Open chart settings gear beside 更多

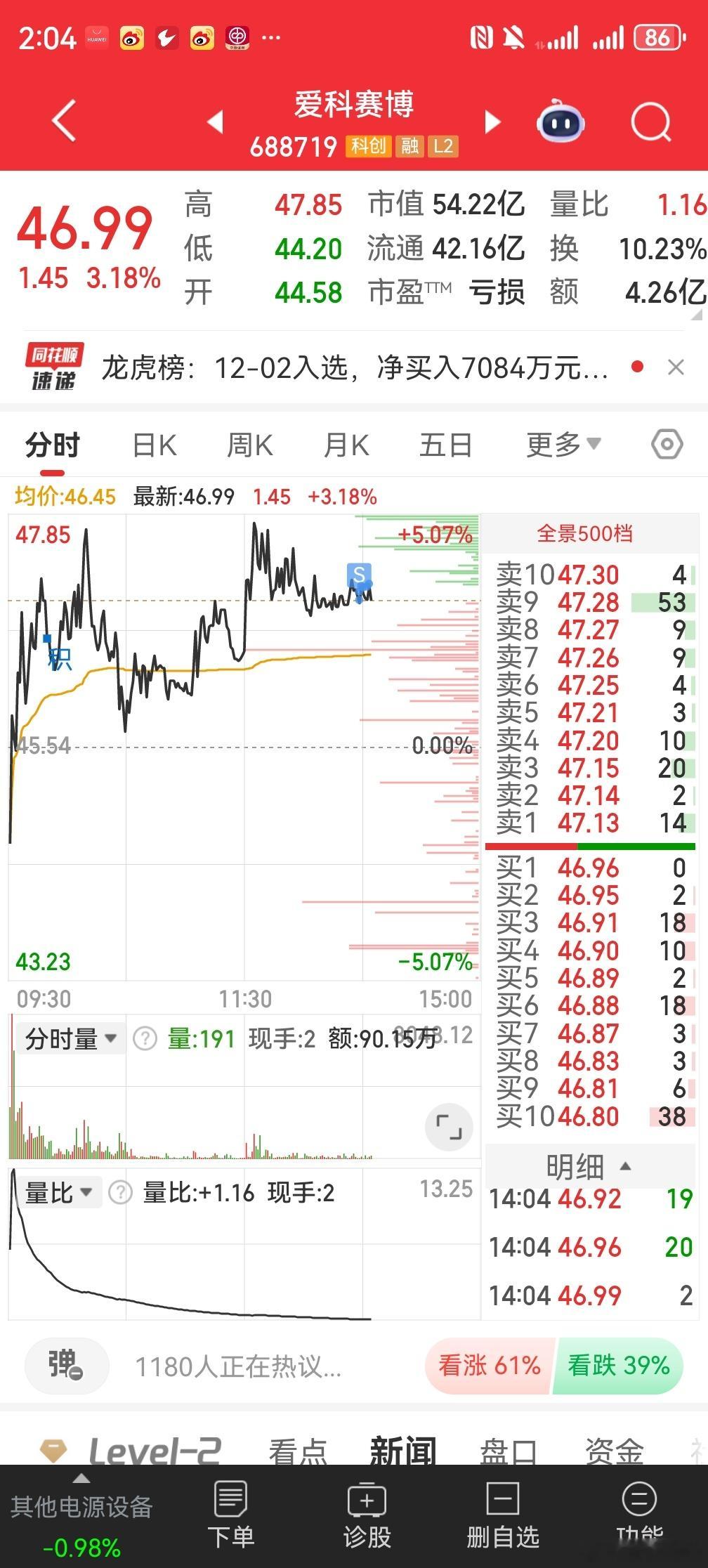[666, 444]
